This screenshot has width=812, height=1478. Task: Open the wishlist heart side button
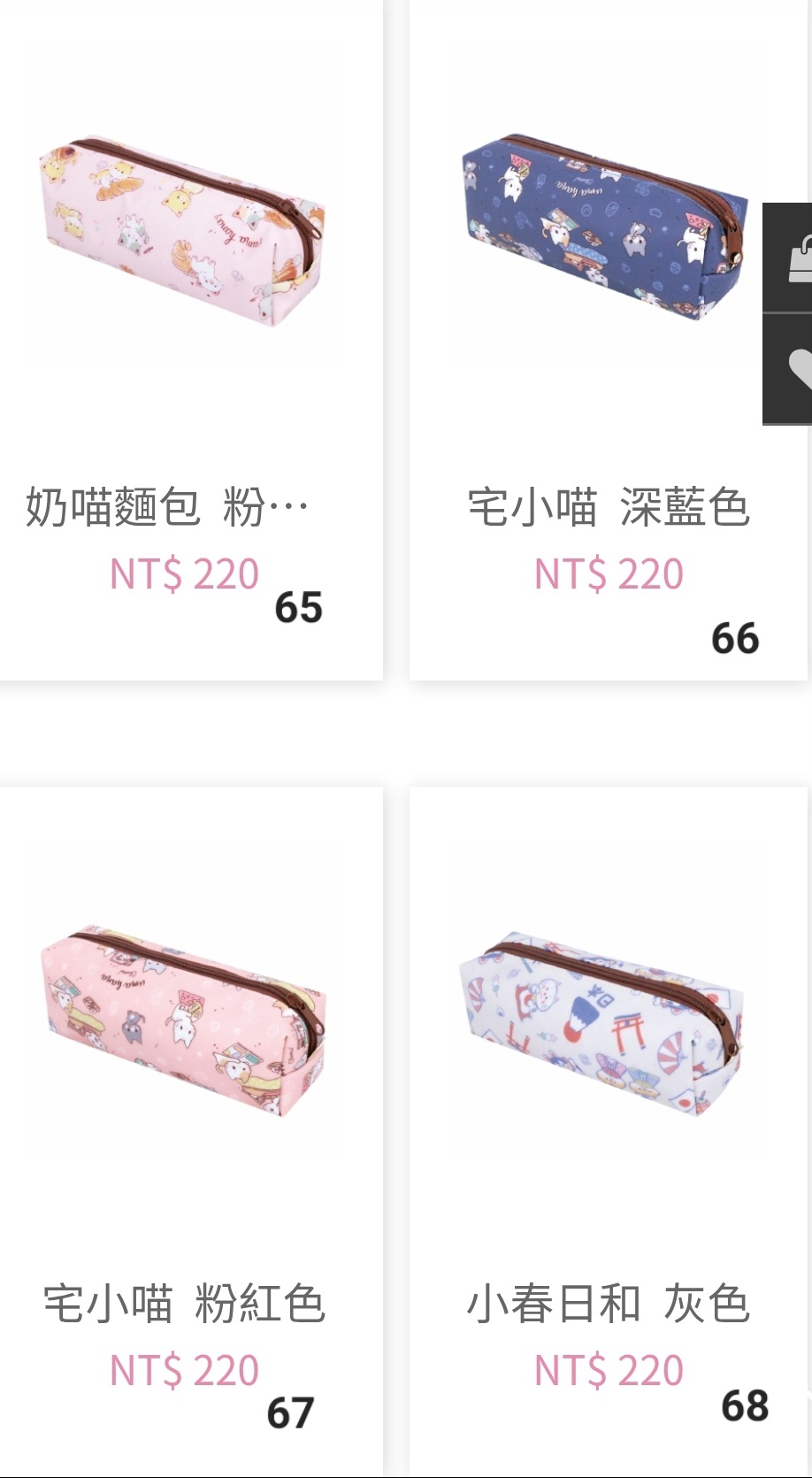(x=788, y=369)
